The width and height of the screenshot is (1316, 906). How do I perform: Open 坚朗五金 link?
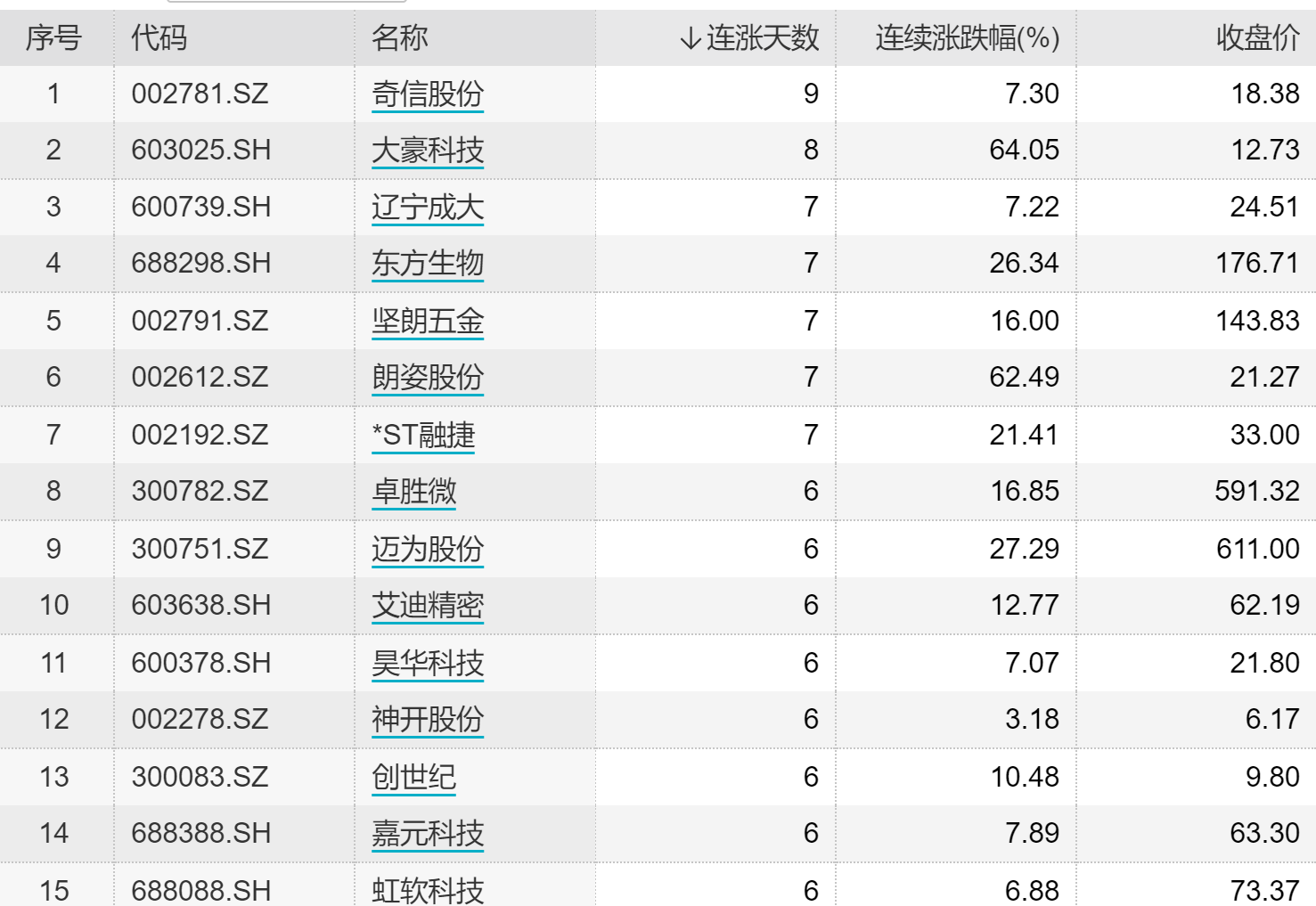428,321
